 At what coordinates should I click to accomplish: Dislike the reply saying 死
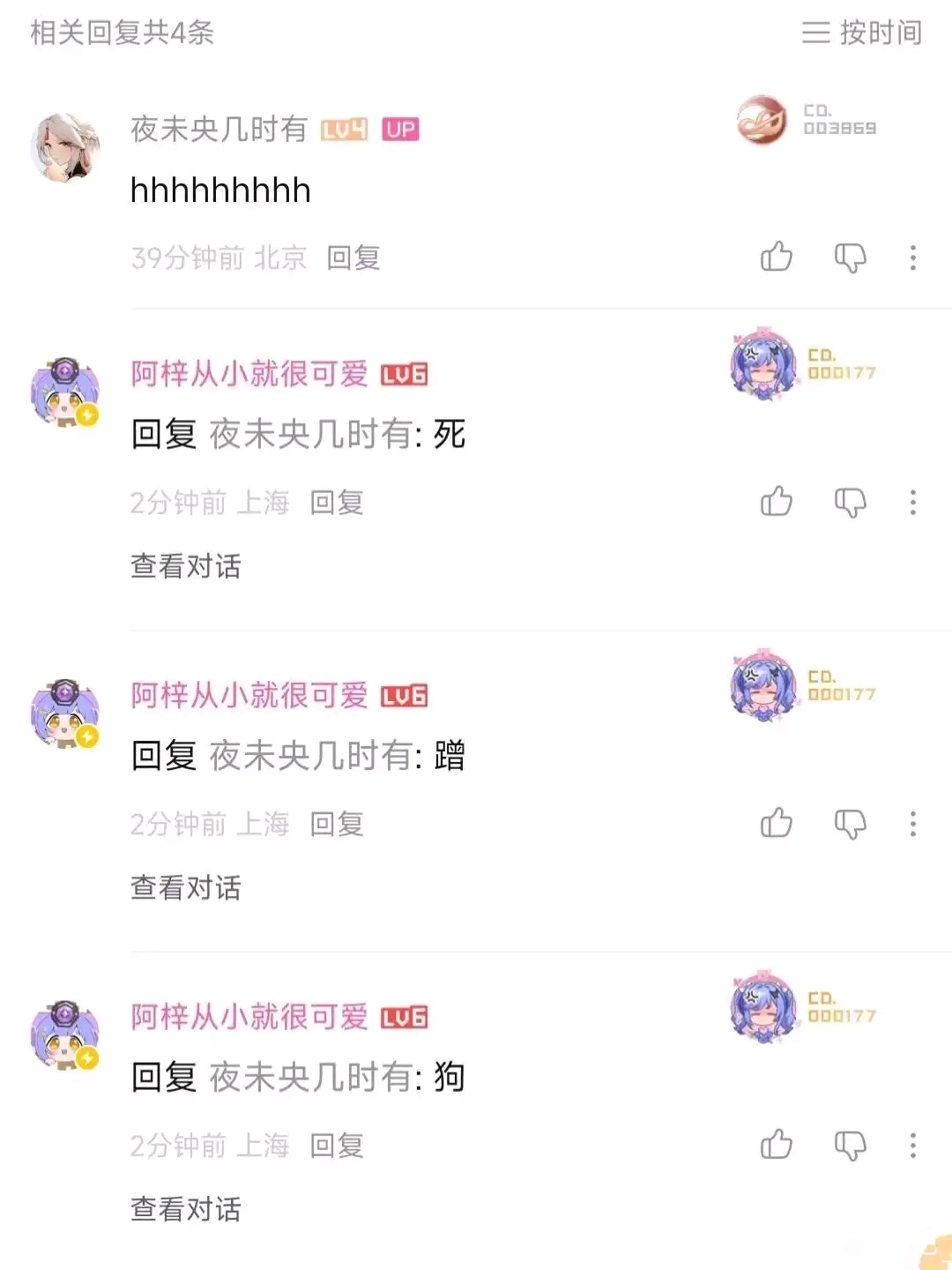pos(850,502)
